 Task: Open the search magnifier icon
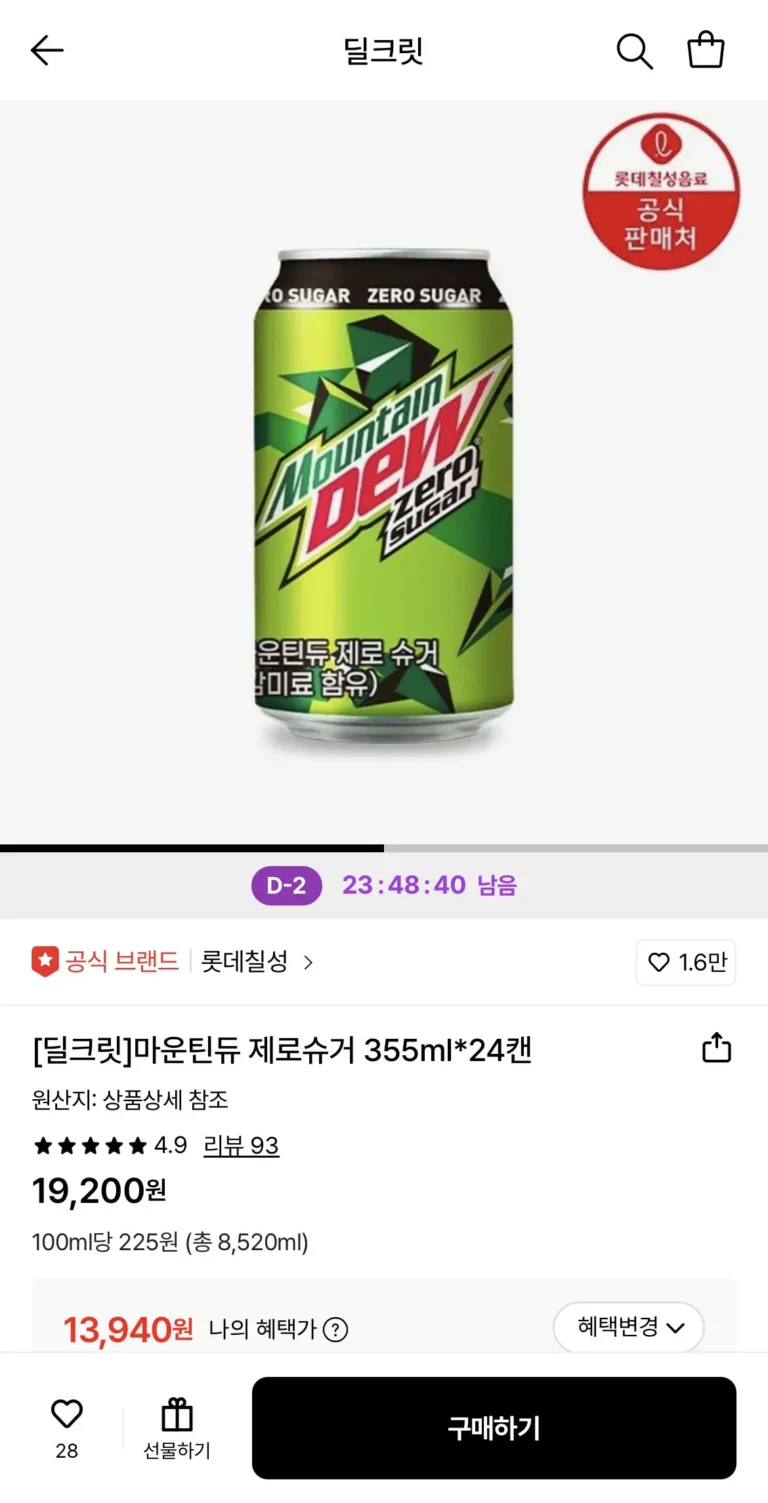click(x=634, y=50)
